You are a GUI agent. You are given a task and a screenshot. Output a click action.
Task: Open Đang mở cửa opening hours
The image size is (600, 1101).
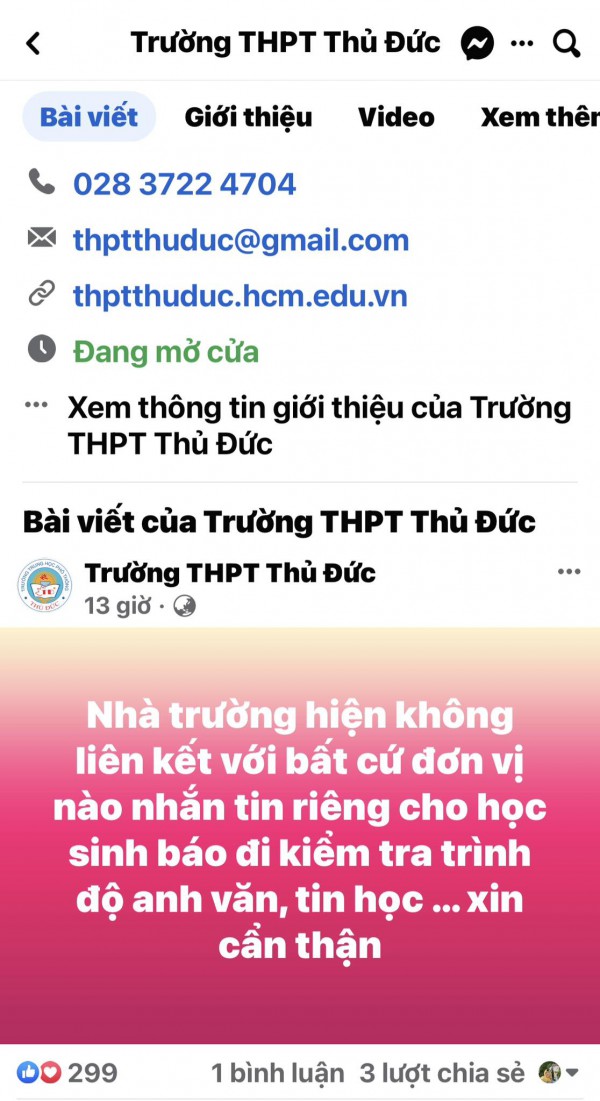click(165, 352)
